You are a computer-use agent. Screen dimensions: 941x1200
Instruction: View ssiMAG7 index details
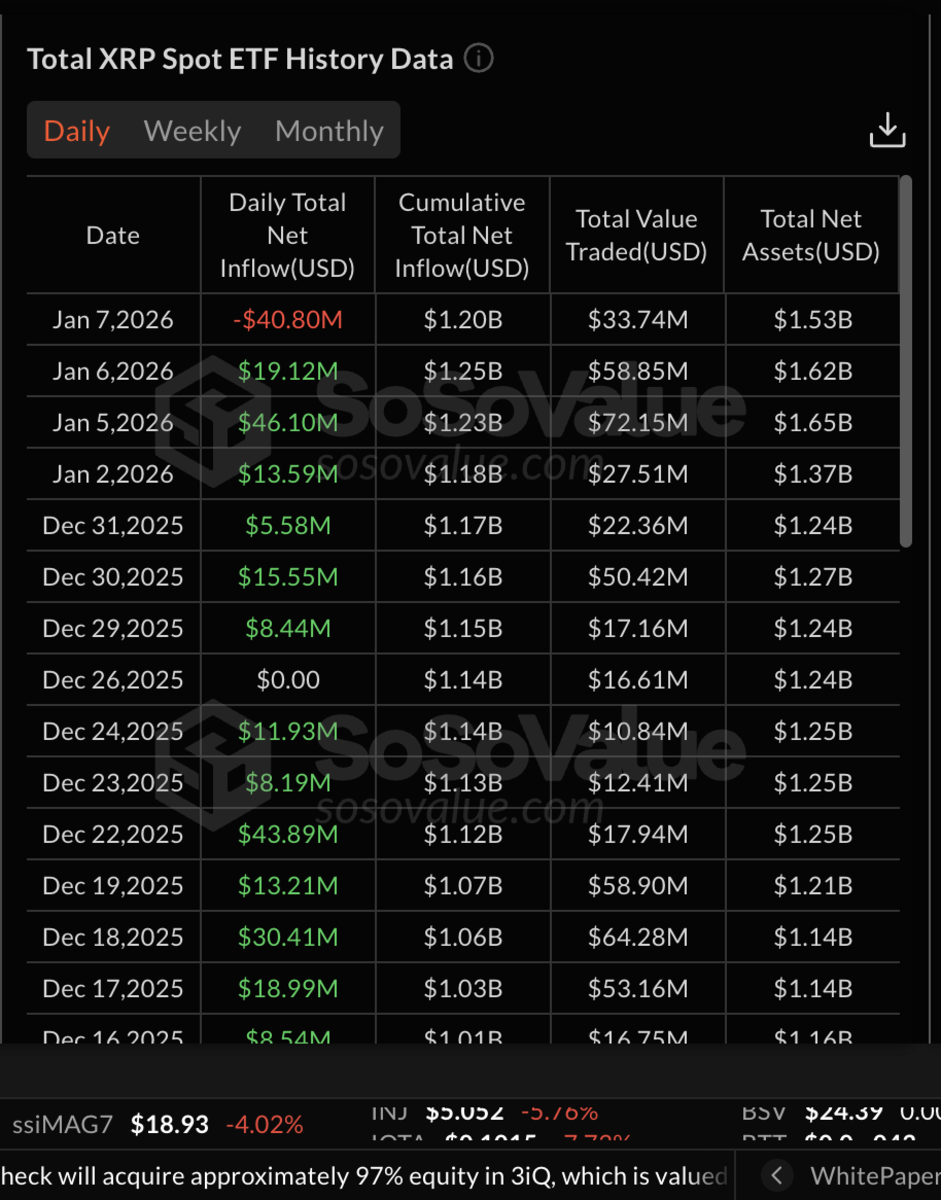[62, 1124]
